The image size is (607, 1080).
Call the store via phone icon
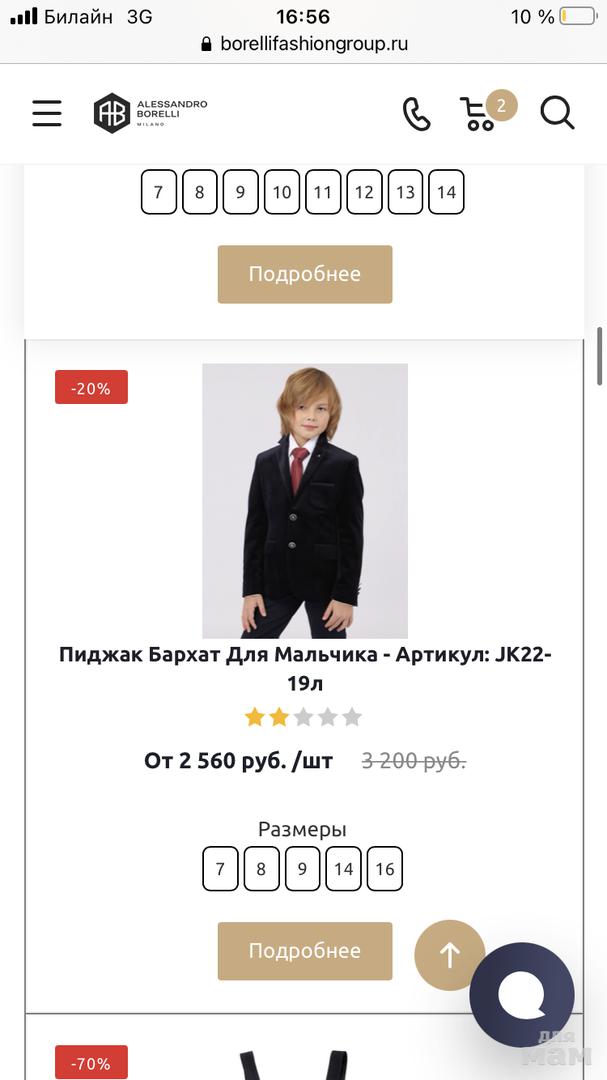(416, 114)
